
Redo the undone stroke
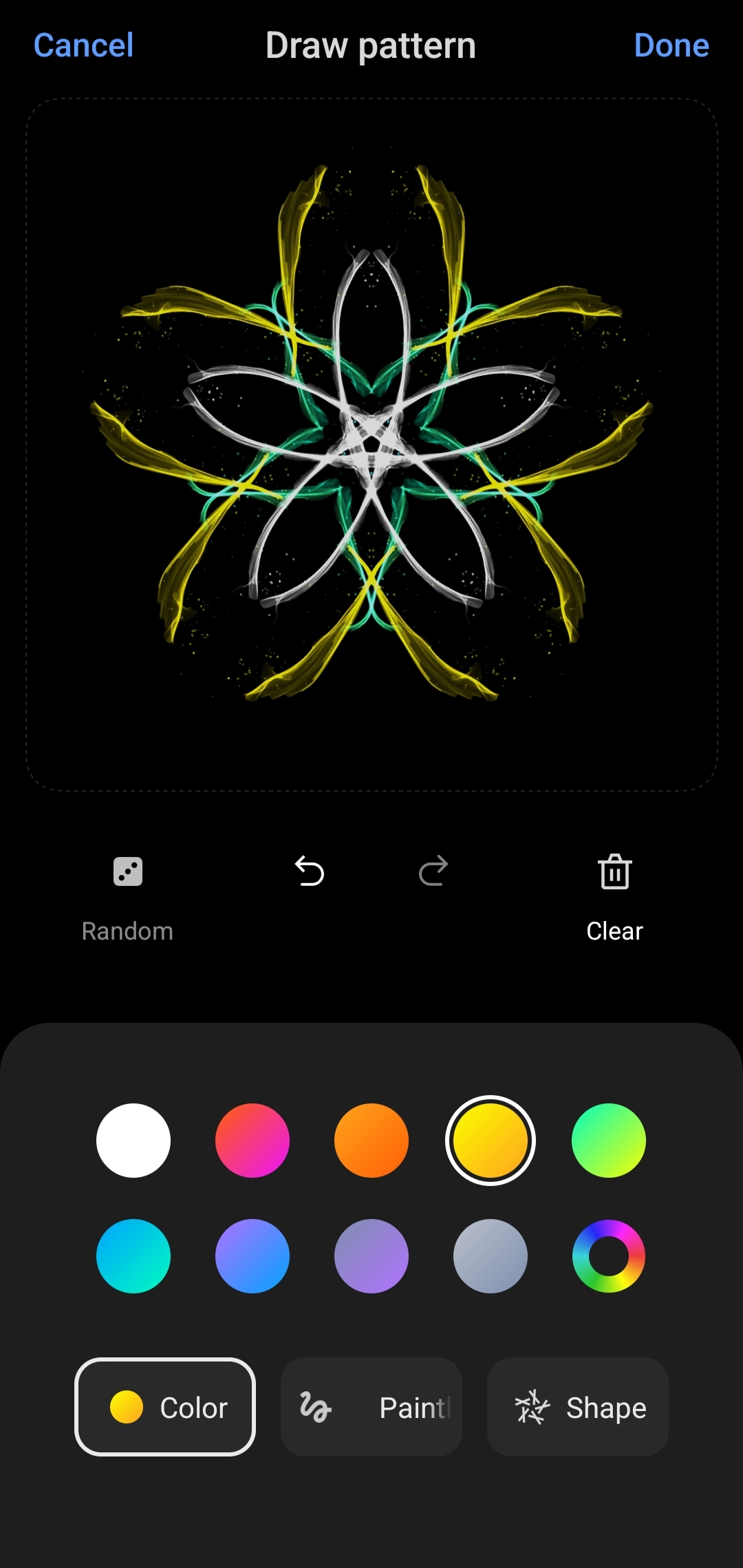(x=433, y=871)
